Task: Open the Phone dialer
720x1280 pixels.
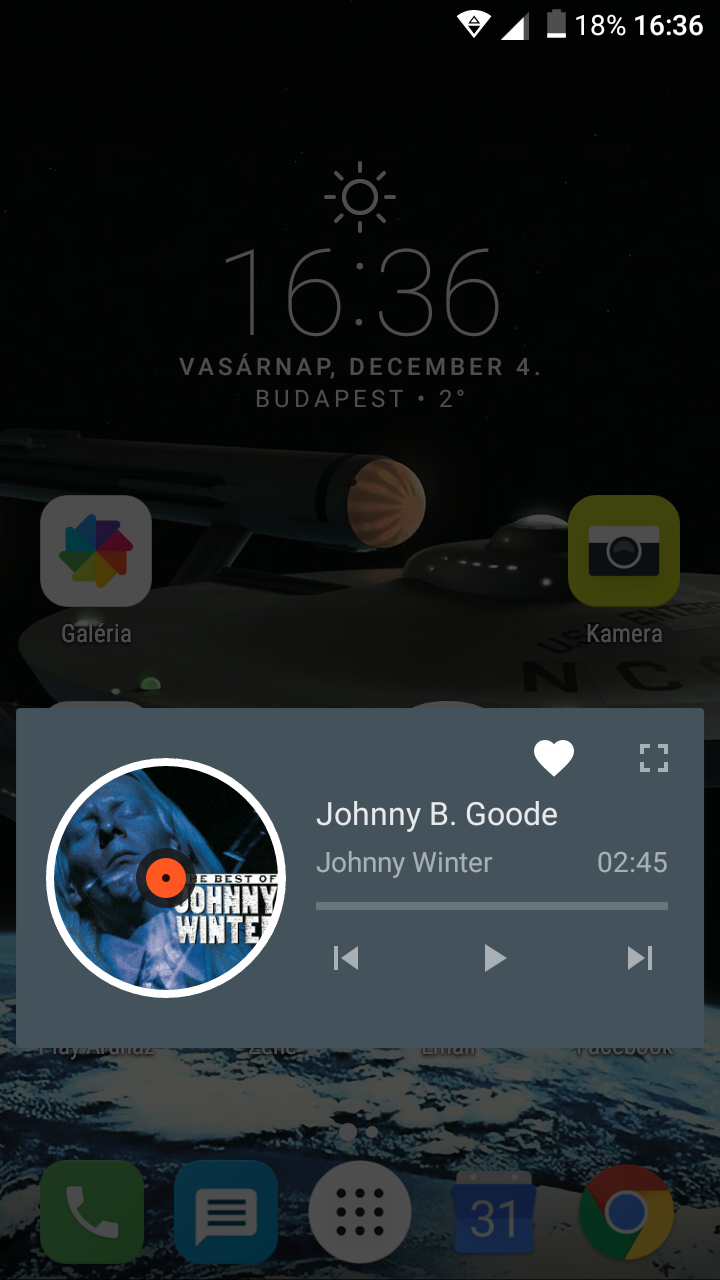Action: click(92, 1212)
